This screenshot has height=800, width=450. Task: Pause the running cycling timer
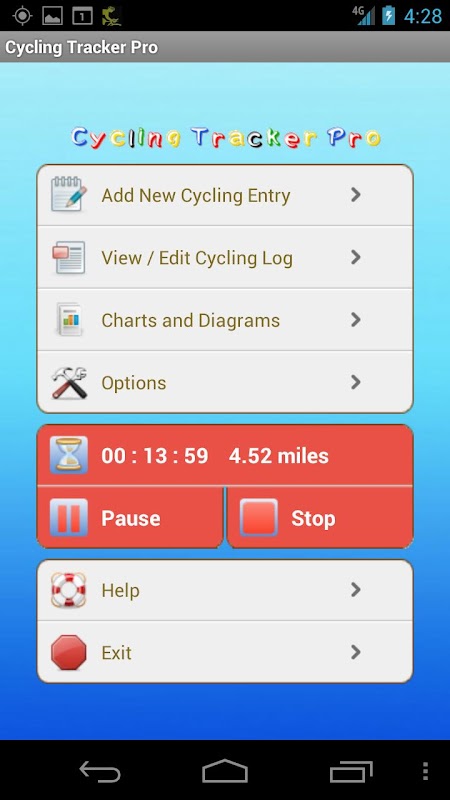130,518
